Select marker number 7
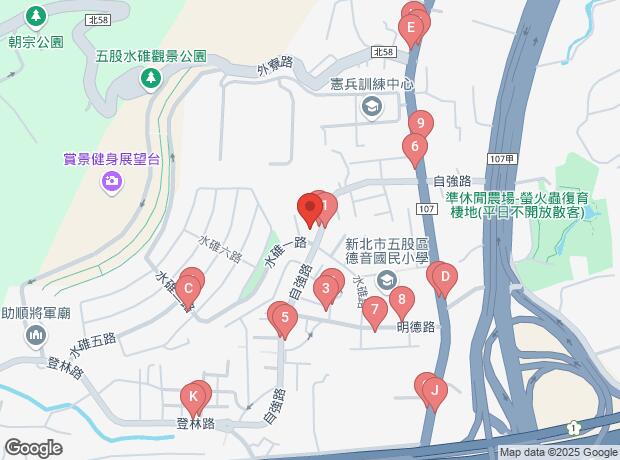This screenshot has width=620, height=460. click(374, 311)
